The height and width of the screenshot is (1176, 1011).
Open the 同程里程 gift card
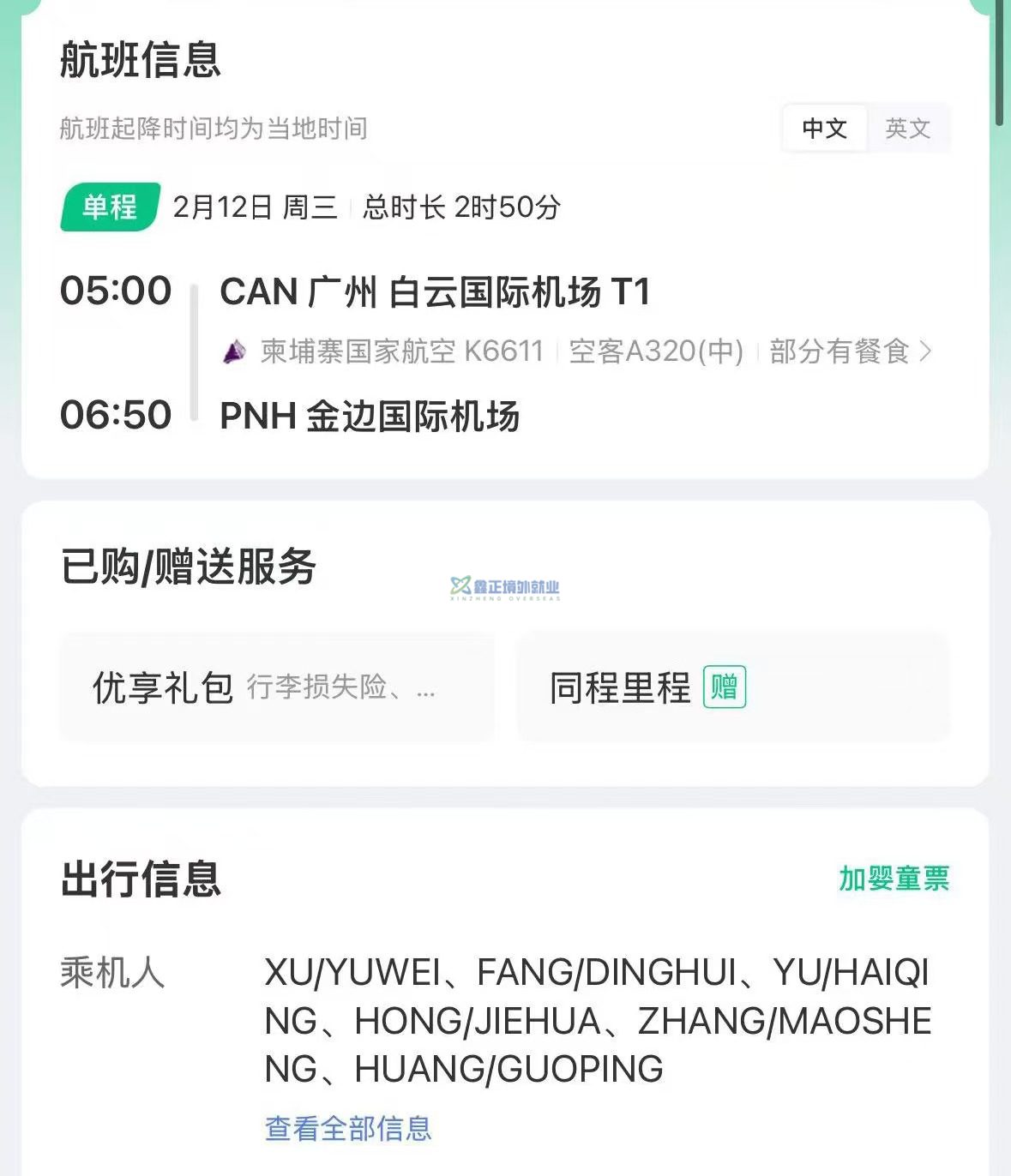[x=732, y=687]
